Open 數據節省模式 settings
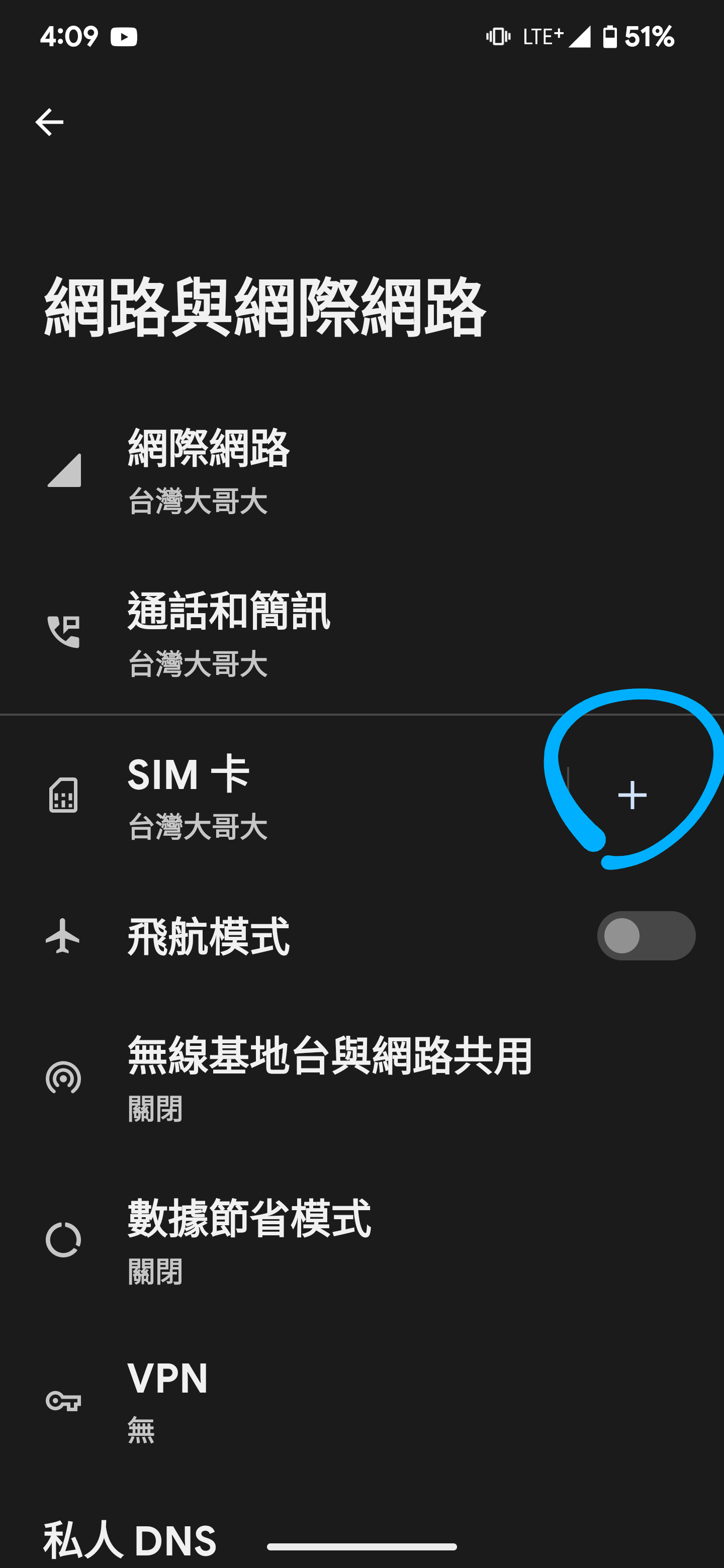 (x=361, y=1240)
